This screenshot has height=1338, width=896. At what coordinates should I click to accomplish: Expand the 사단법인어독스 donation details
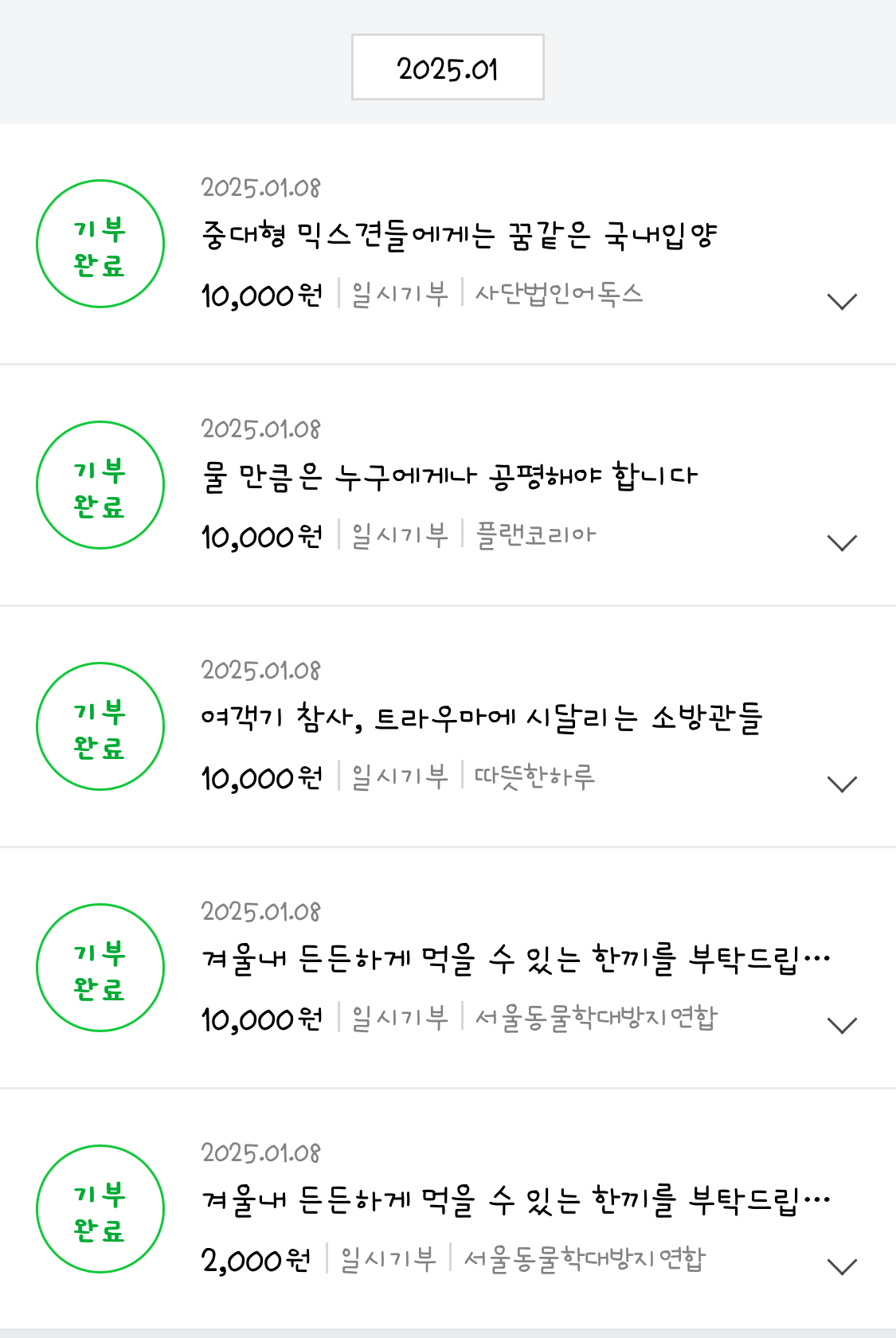point(842,302)
